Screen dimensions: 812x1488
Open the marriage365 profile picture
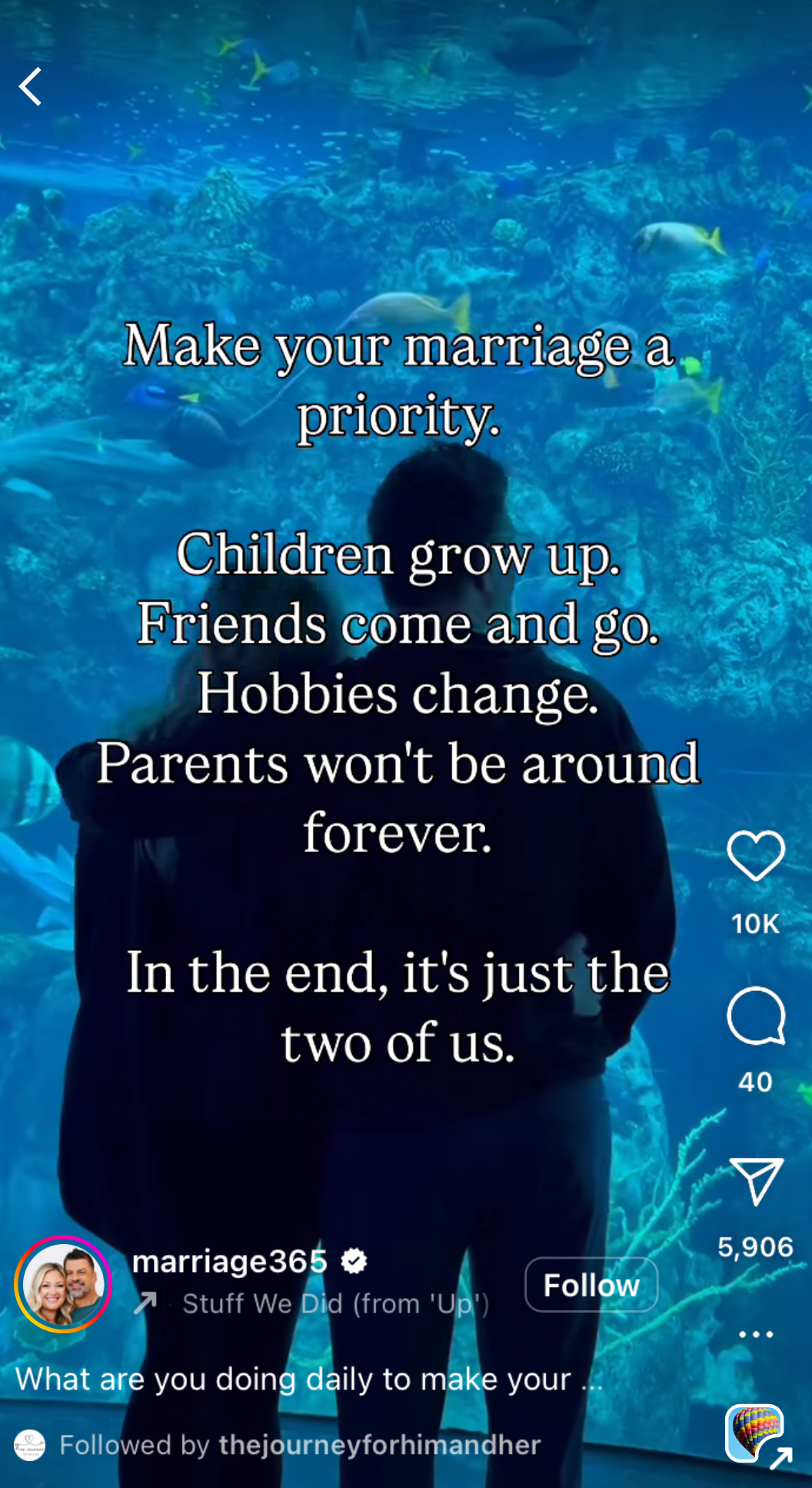click(63, 1284)
